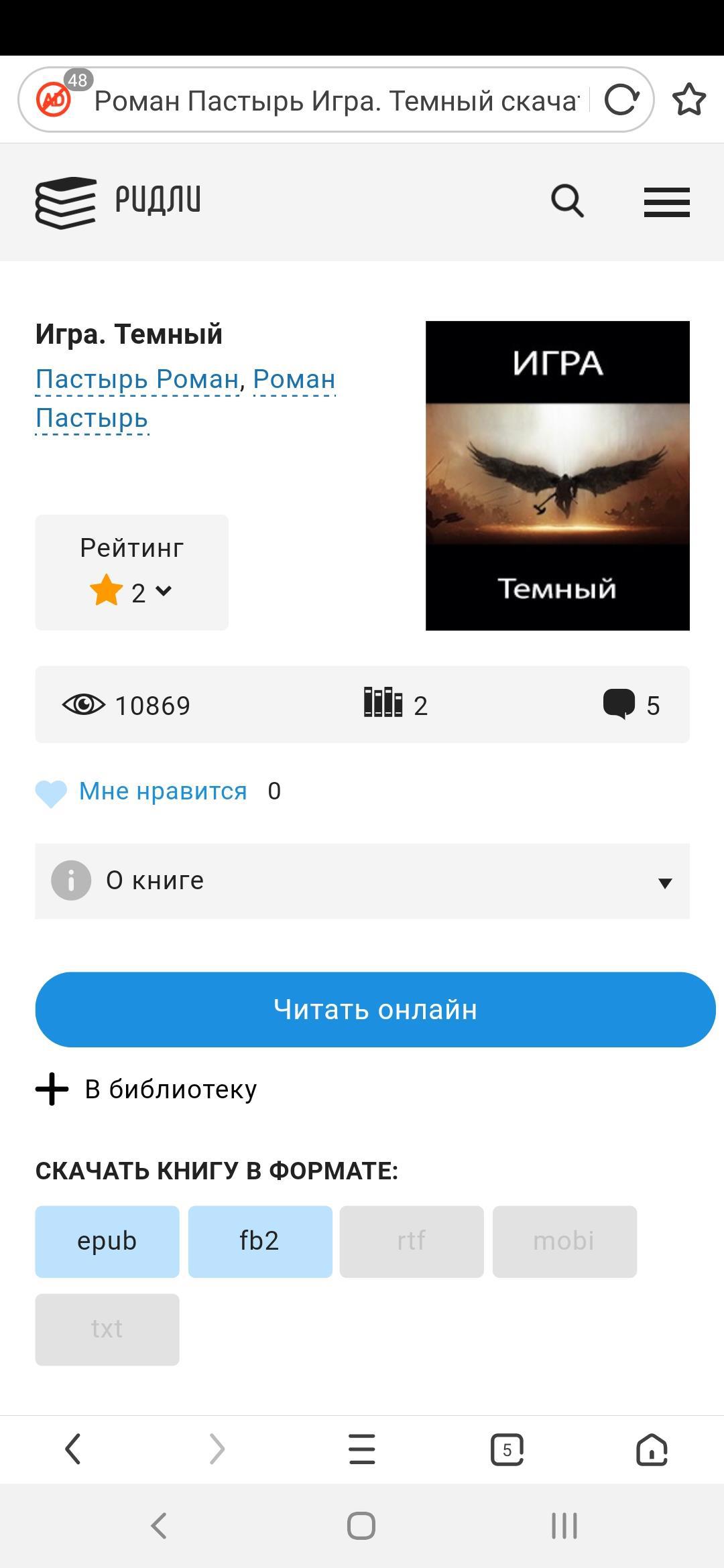
Task: Open the hamburger menu on Ридли
Action: tap(666, 202)
